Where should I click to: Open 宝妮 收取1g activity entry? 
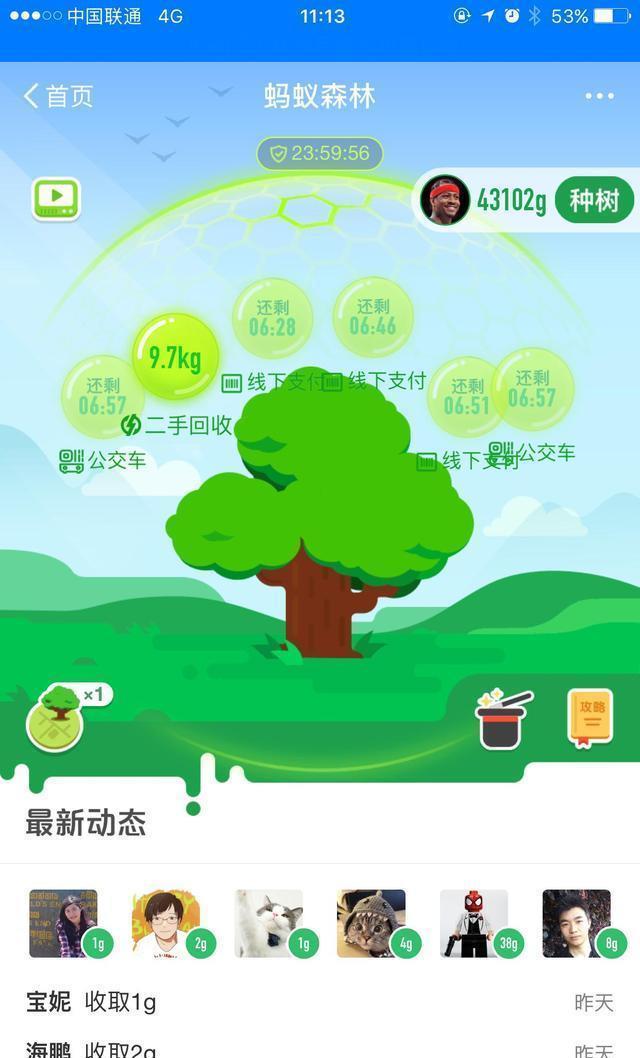click(320, 1002)
